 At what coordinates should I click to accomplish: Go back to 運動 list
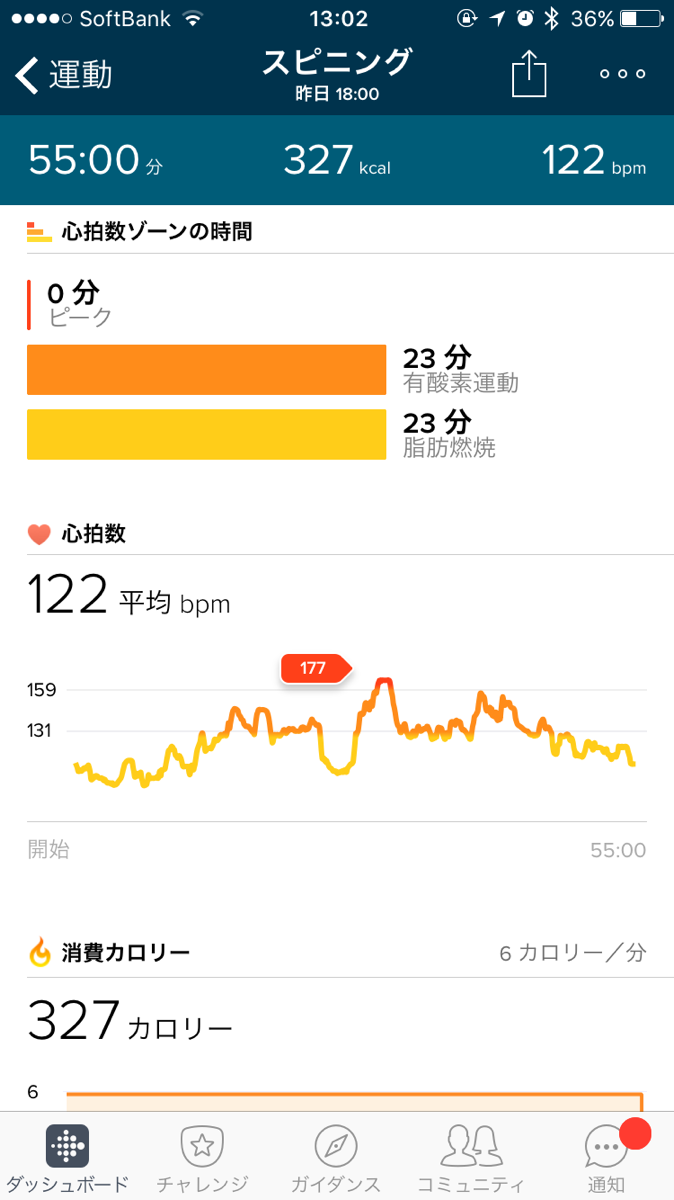[62, 75]
